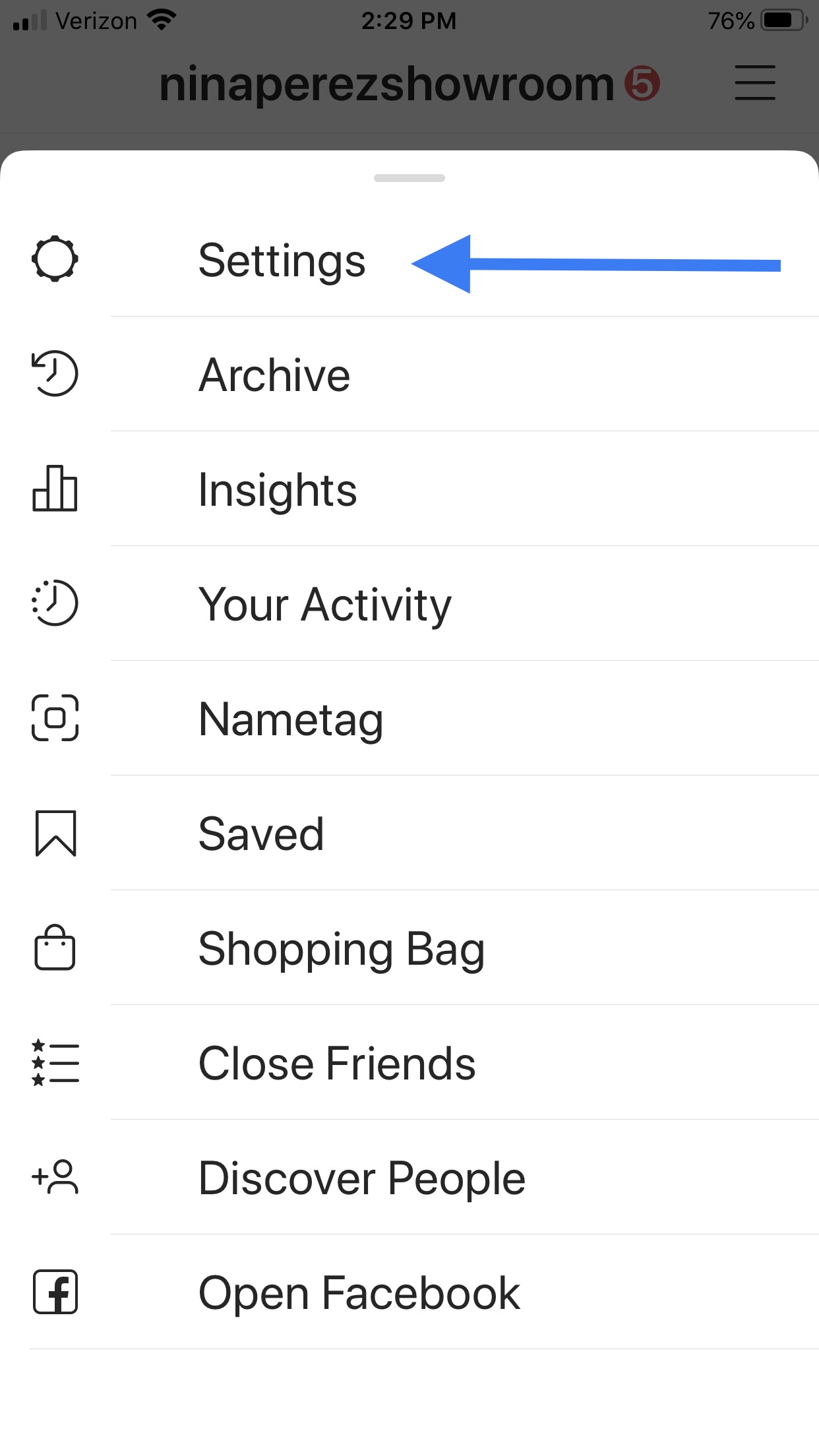Viewport: 819px width, 1456px height.
Task: Open the Nametag option
Action: pyautogui.click(x=409, y=718)
